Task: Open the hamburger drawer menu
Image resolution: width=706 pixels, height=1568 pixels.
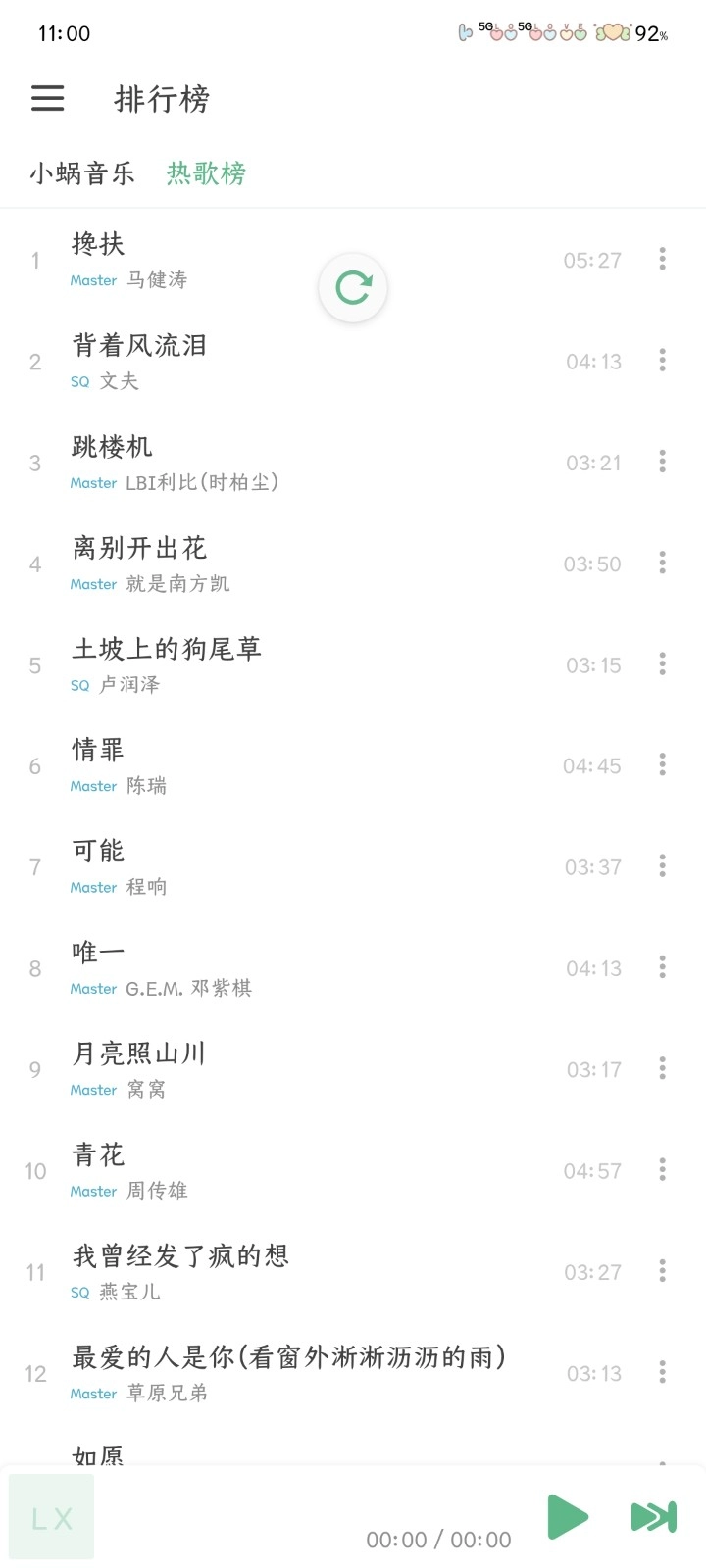Action: tap(47, 98)
